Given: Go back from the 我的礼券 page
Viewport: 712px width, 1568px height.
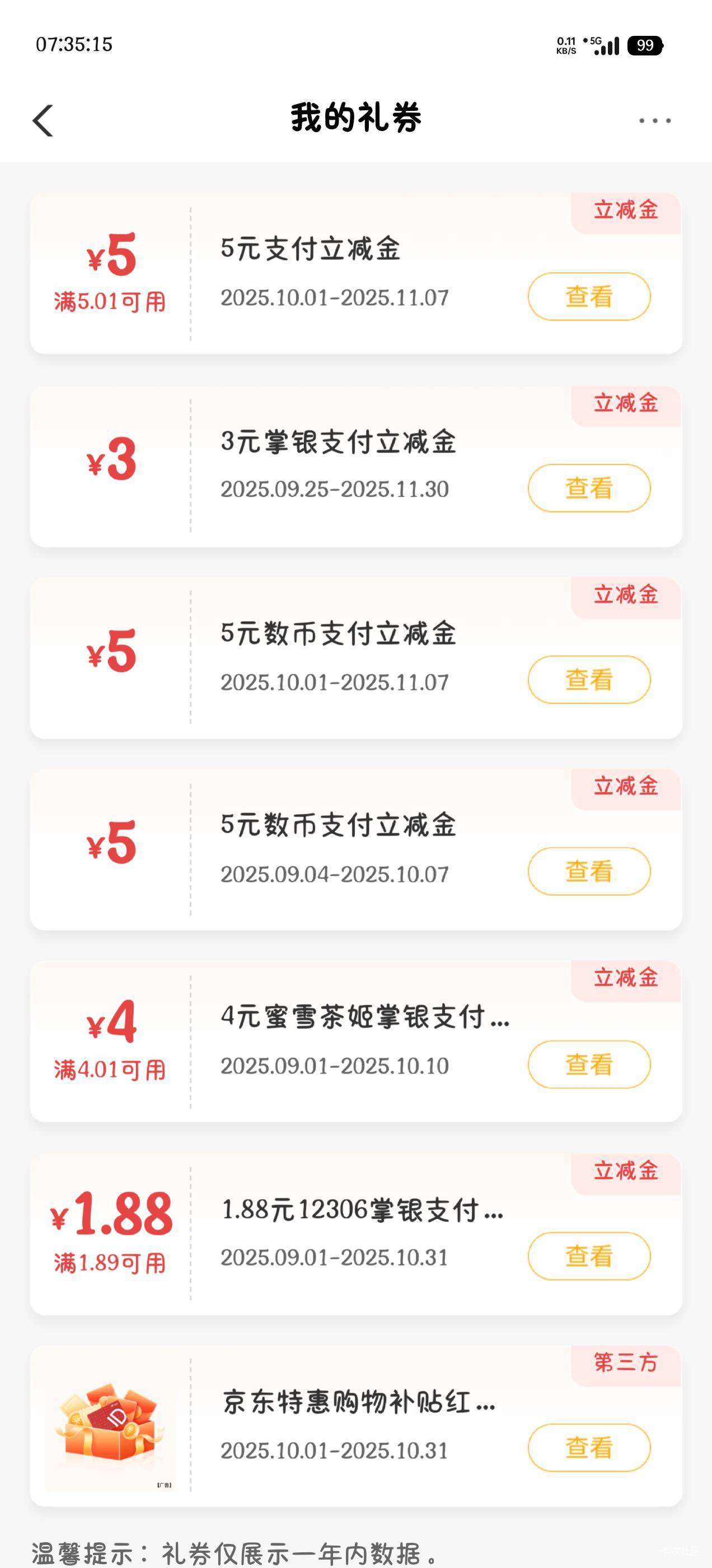Looking at the screenshot, I should tap(43, 120).
